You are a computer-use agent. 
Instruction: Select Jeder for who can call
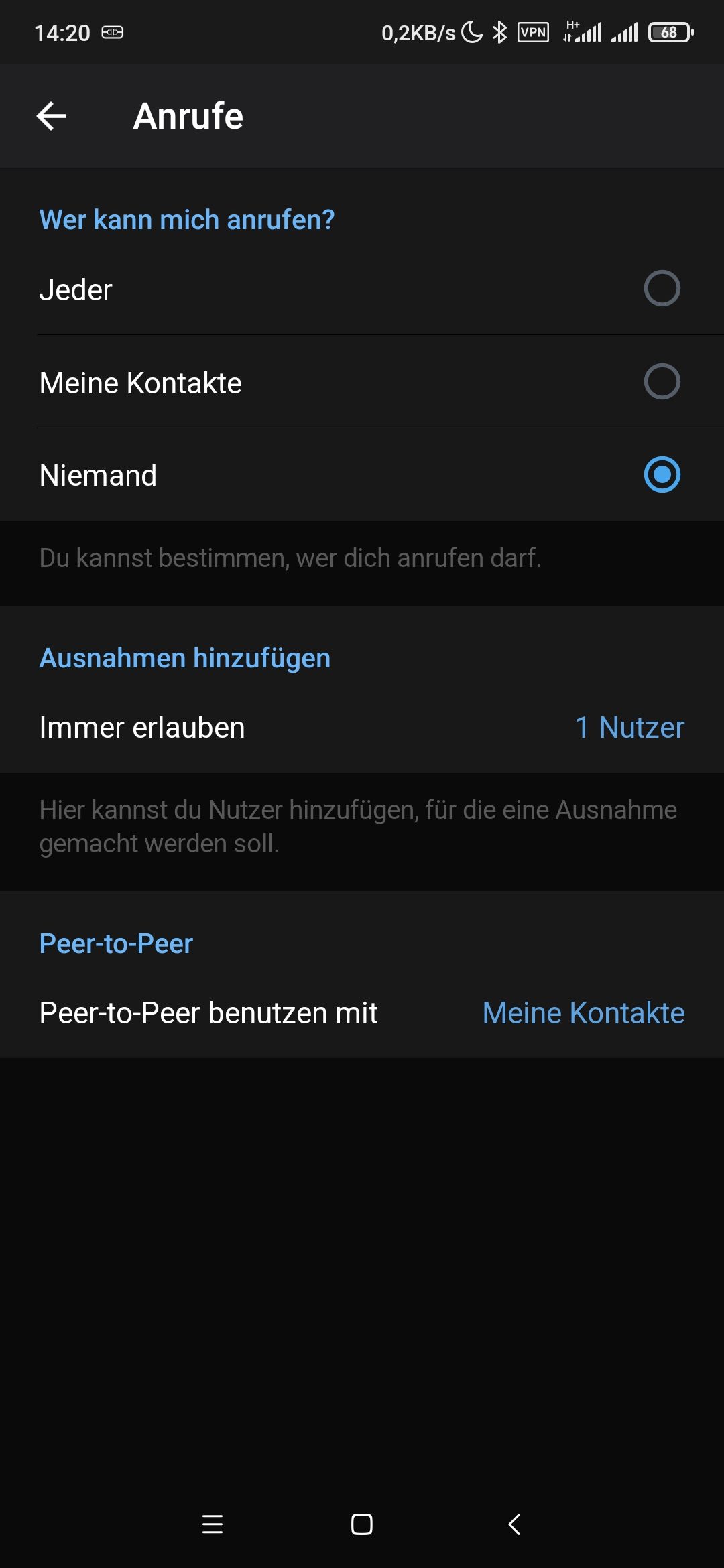tap(661, 289)
